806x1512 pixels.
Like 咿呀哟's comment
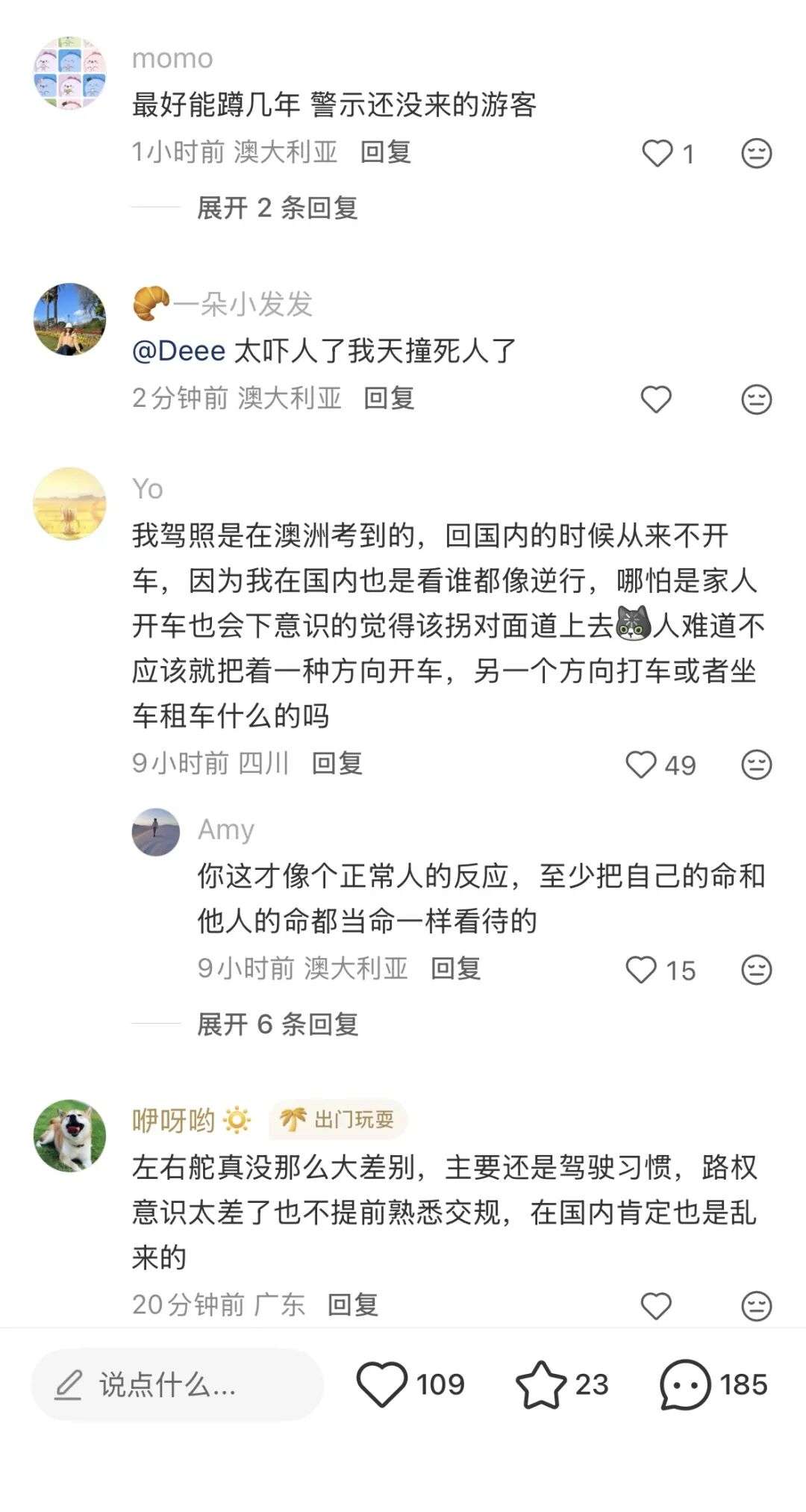pos(656,1306)
